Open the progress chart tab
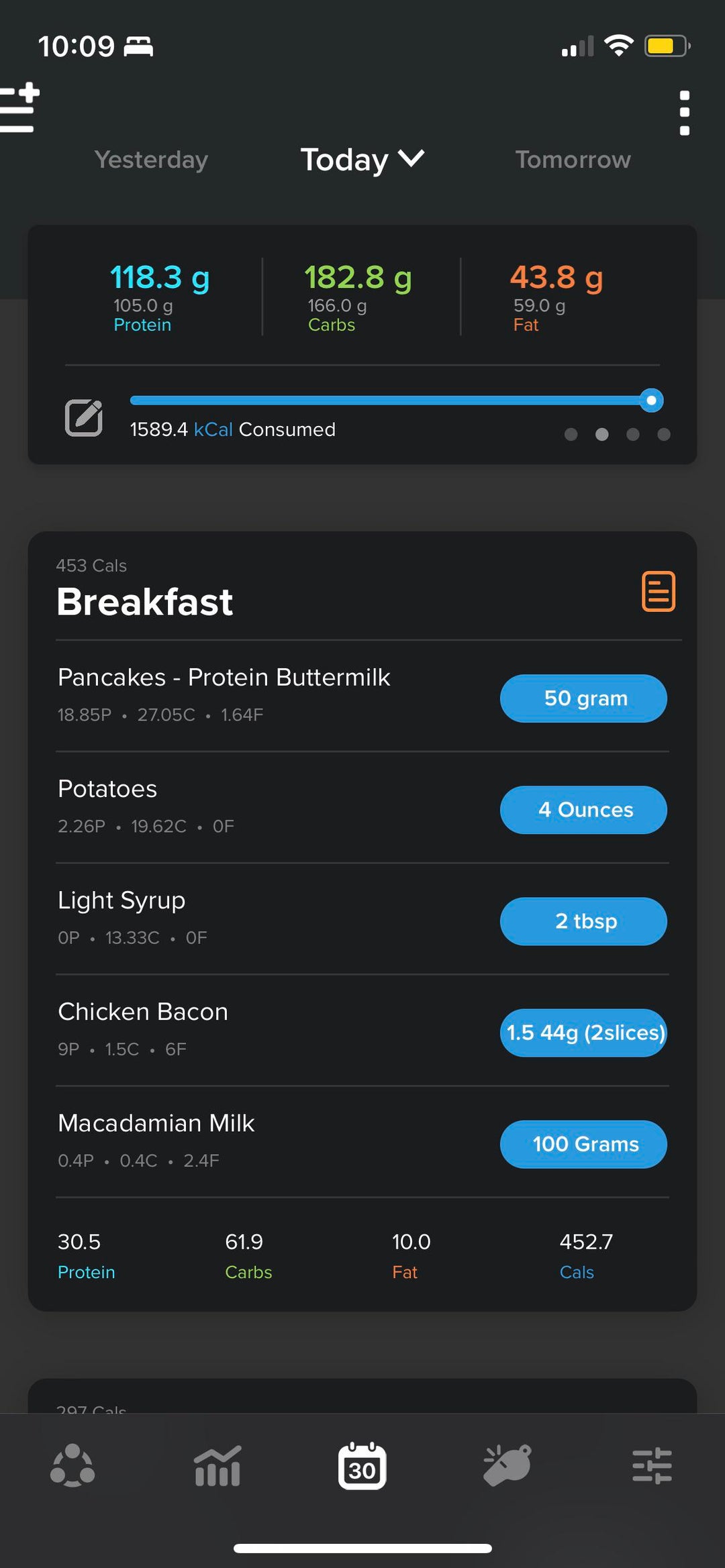725x1568 pixels. pyautogui.click(x=217, y=1465)
